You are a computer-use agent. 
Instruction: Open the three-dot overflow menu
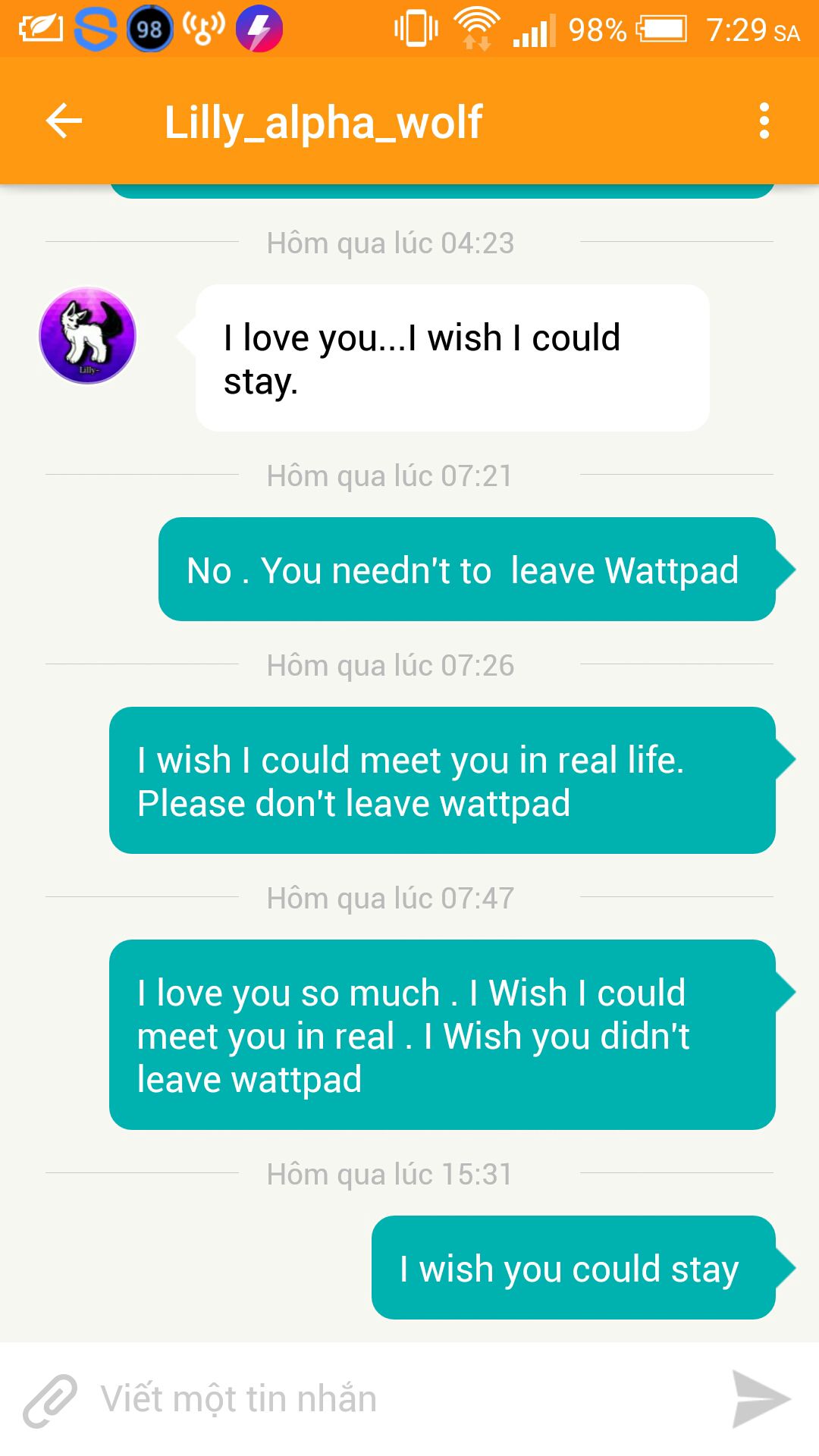[764, 121]
